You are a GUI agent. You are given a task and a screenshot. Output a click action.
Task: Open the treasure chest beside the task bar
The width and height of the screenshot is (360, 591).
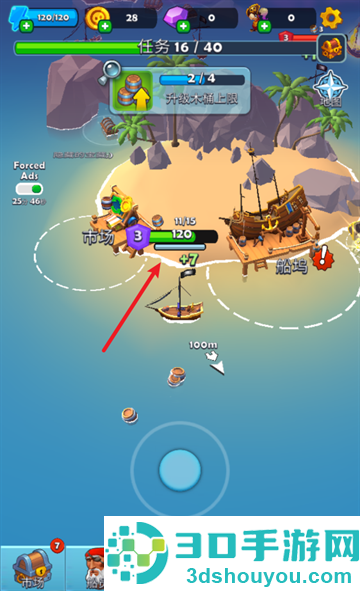(331, 48)
